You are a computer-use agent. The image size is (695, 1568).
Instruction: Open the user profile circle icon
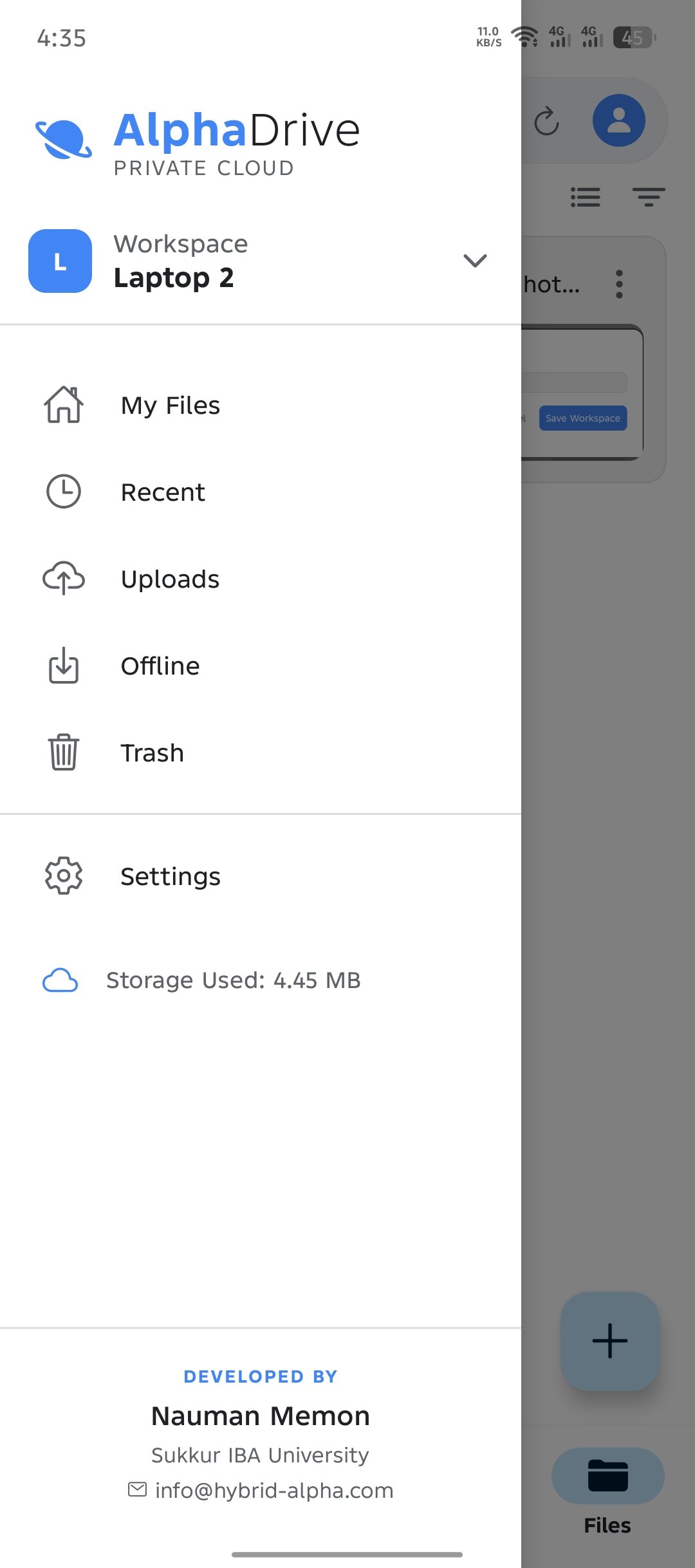pyautogui.click(x=618, y=121)
